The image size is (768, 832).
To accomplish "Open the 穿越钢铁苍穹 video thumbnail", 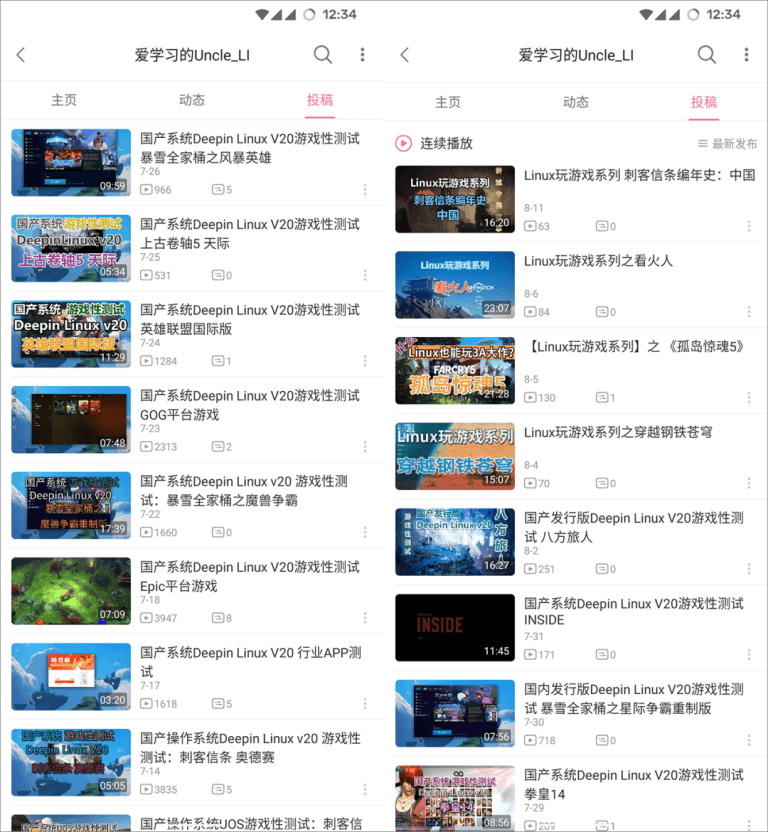I will coord(455,456).
